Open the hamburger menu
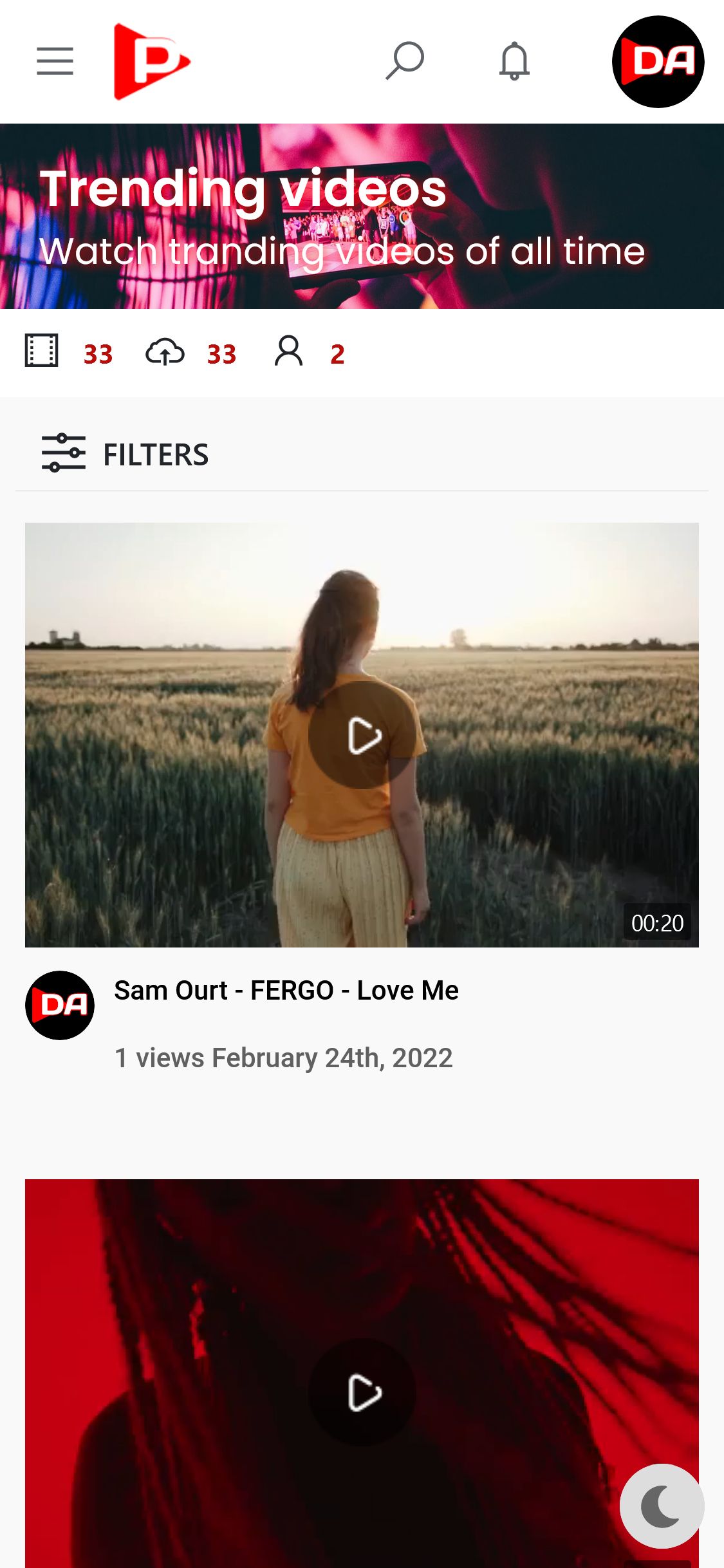 55,61
